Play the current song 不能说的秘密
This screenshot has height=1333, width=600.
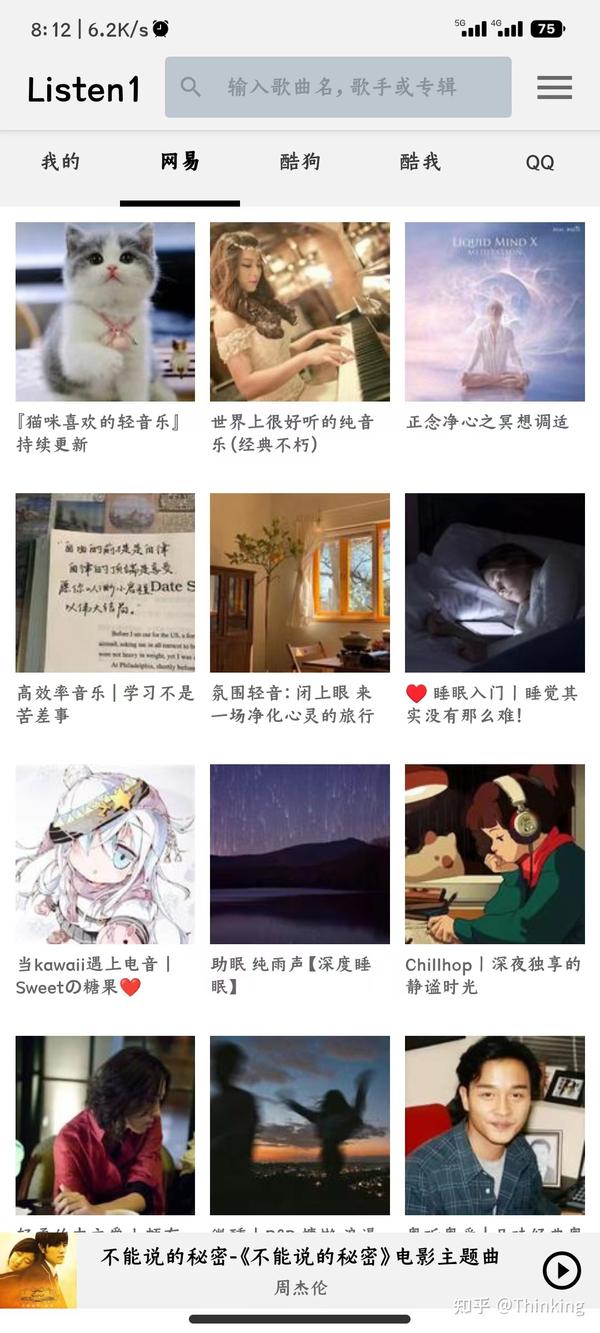pos(561,1270)
